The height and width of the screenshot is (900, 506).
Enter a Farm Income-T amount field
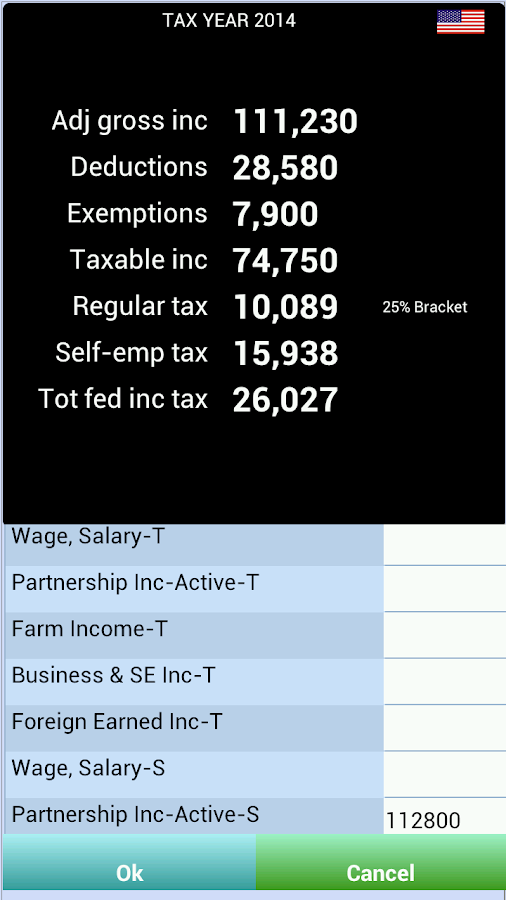445,635
